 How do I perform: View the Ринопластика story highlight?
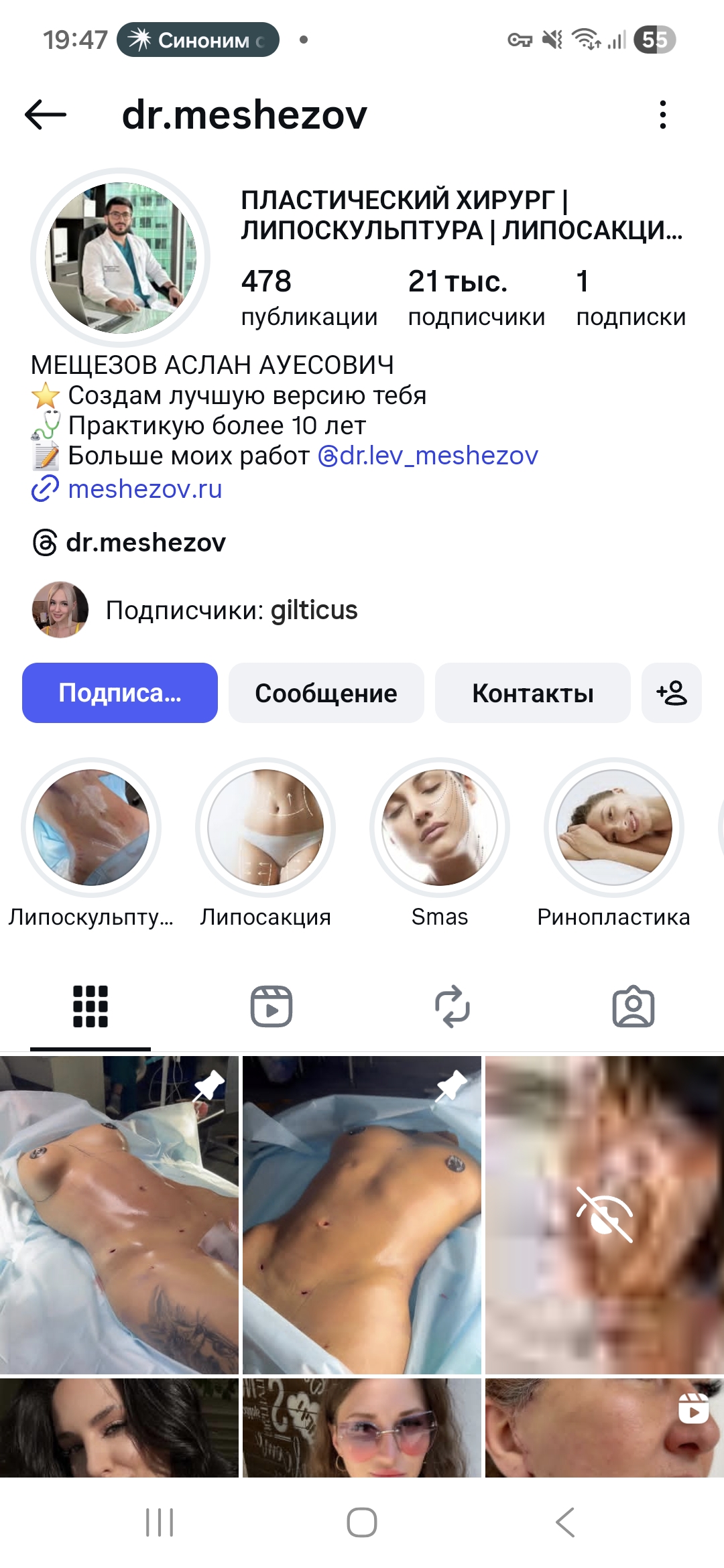pos(613,828)
